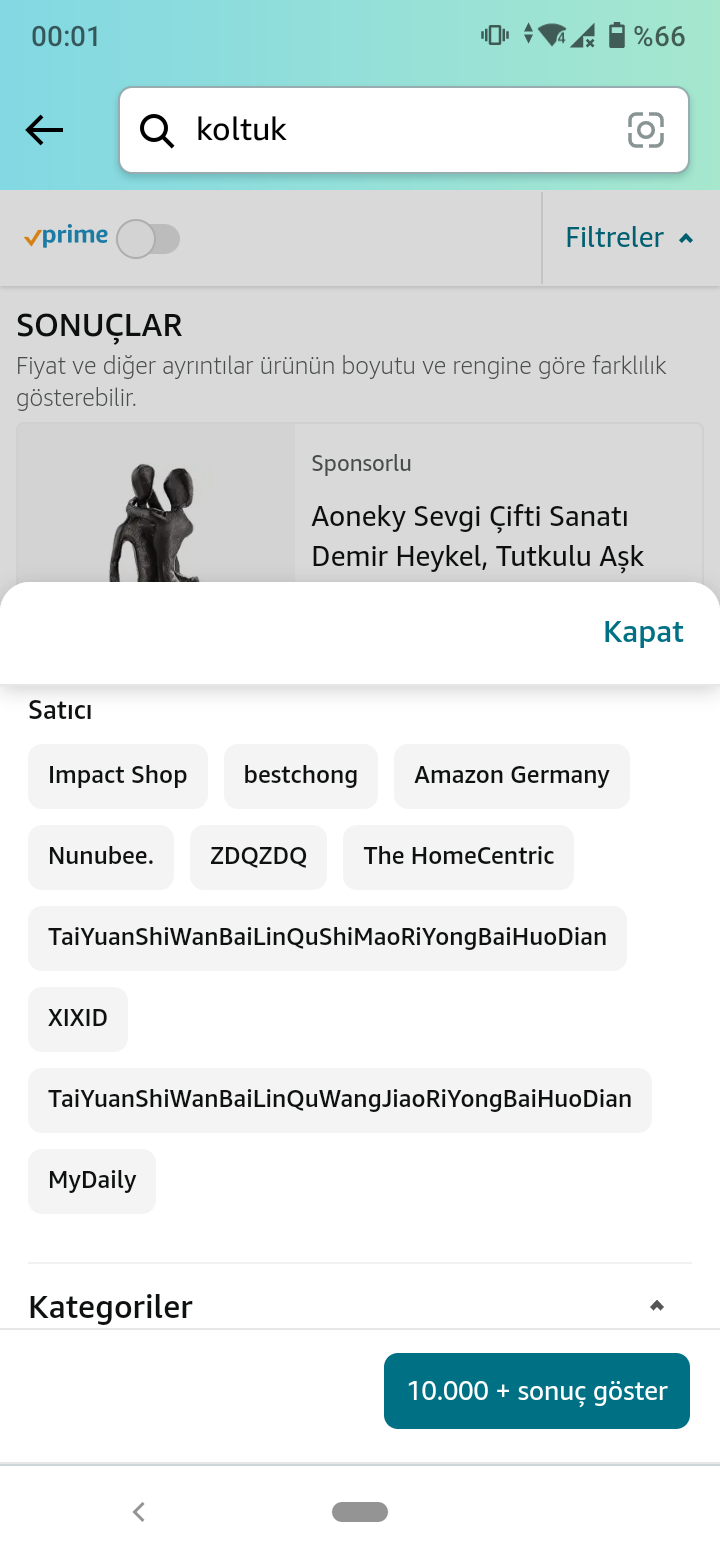The image size is (720, 1560).
Task: Collapse the Kategoriler section arrow
Action: coord(657,1304)
